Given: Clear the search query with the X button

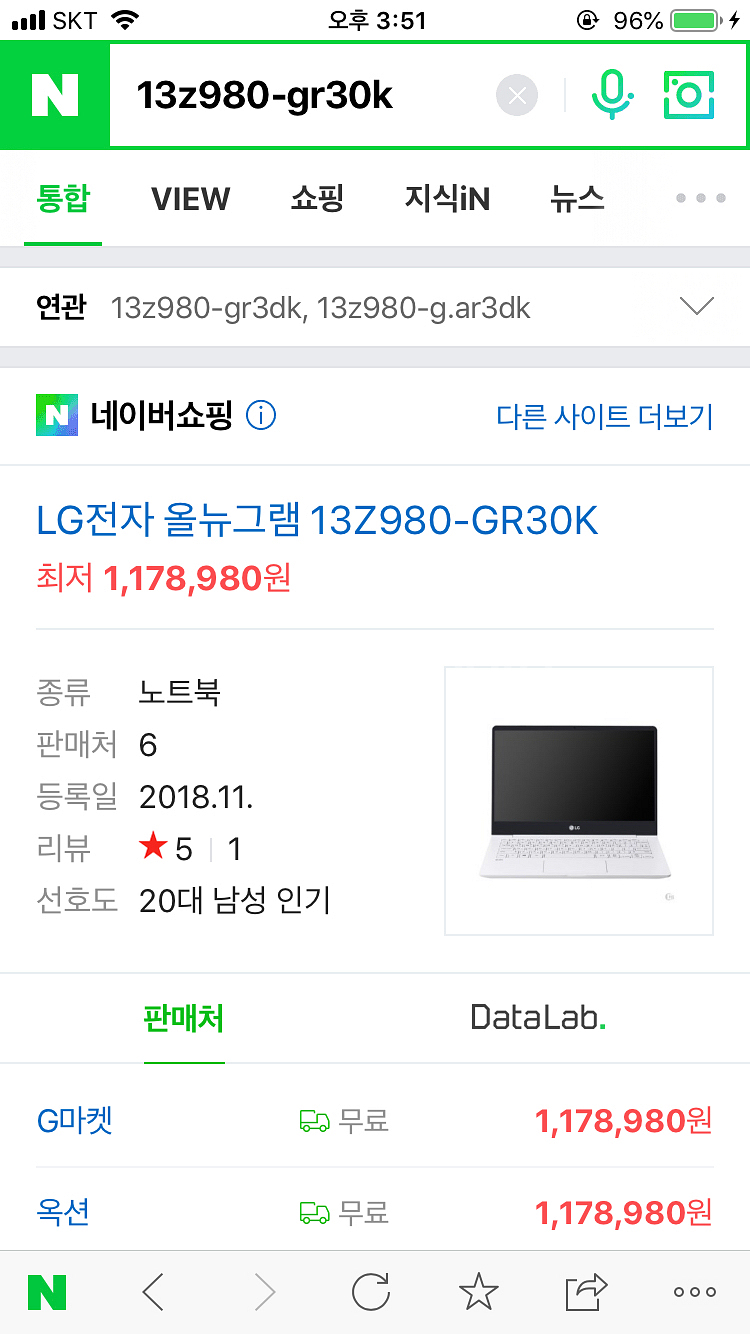Looking at the screenshot, I should click(517, 95).
